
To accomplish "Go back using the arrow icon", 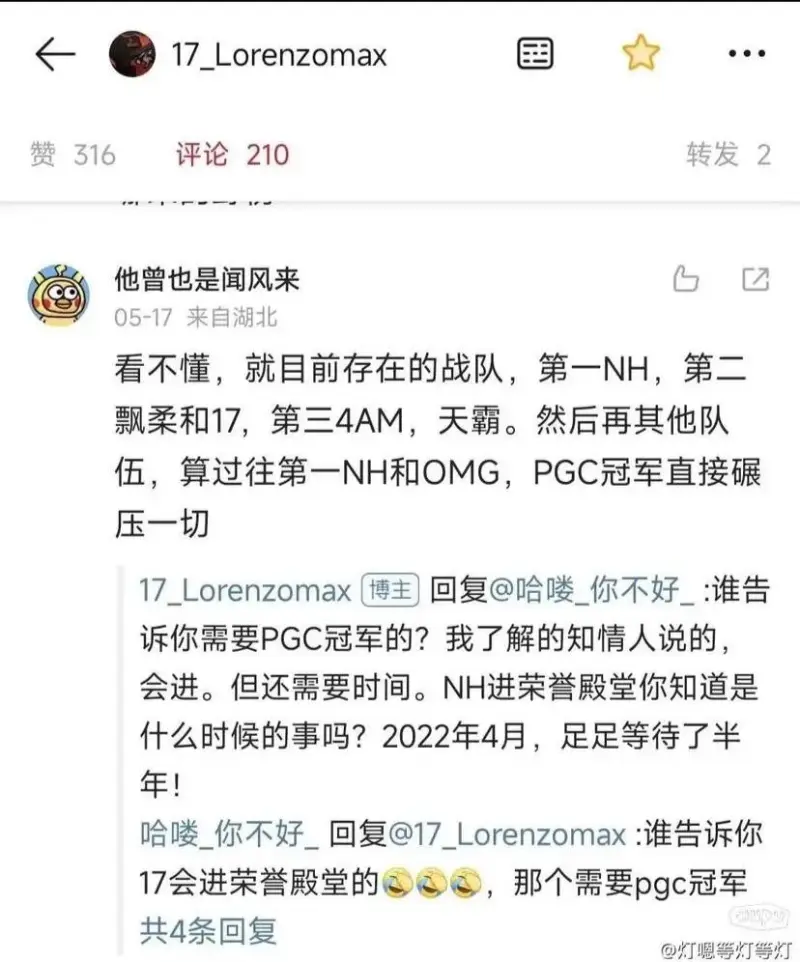I will (x=55, y=54).
